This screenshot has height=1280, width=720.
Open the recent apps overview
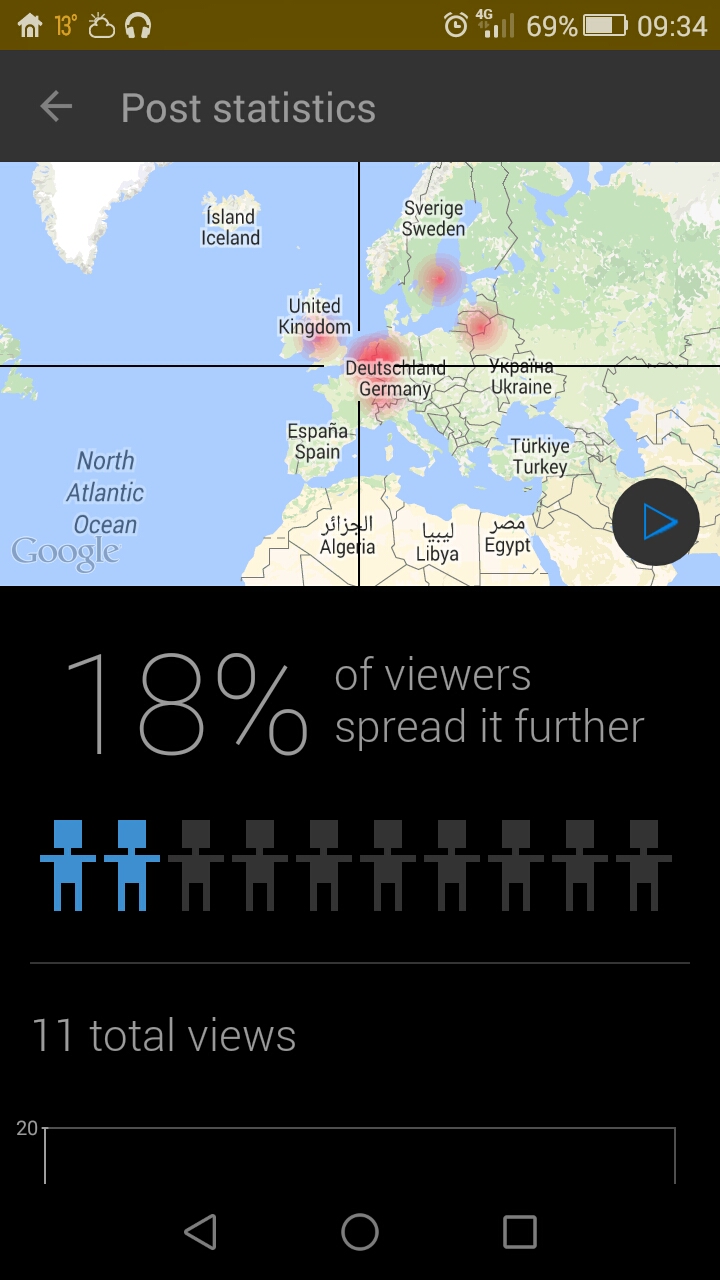point(519,1232)
